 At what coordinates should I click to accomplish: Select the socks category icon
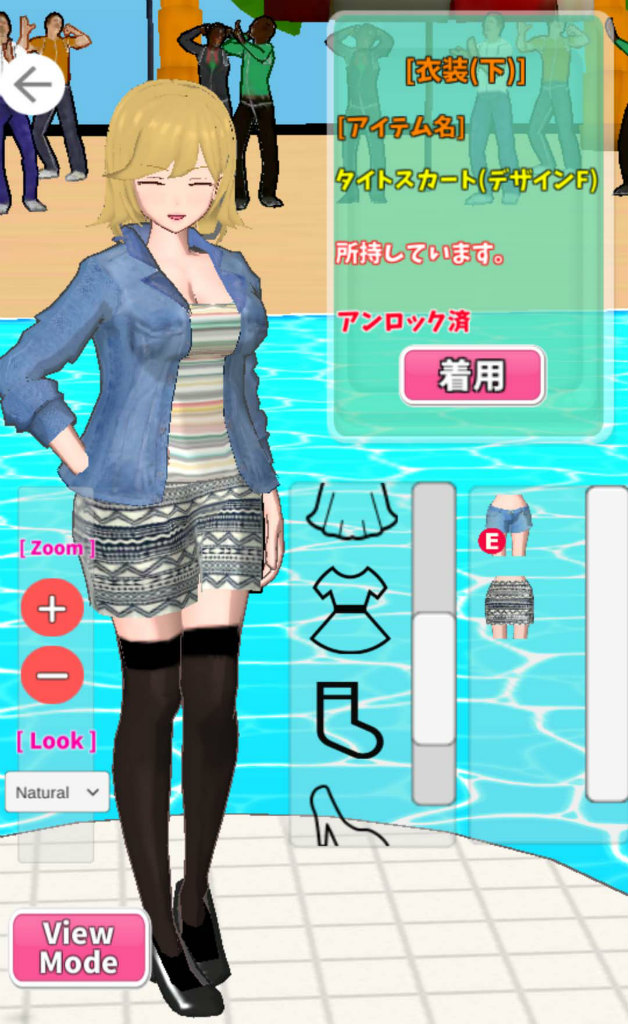348,719
